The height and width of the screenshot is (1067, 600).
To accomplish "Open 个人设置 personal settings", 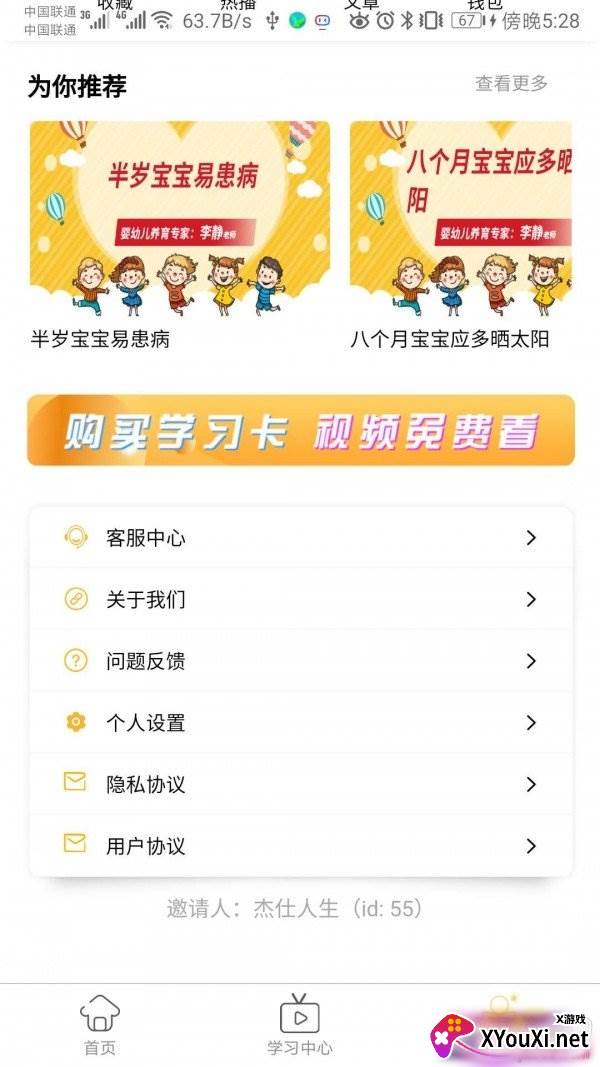I will pyautogui.click(x=301, y=723).
